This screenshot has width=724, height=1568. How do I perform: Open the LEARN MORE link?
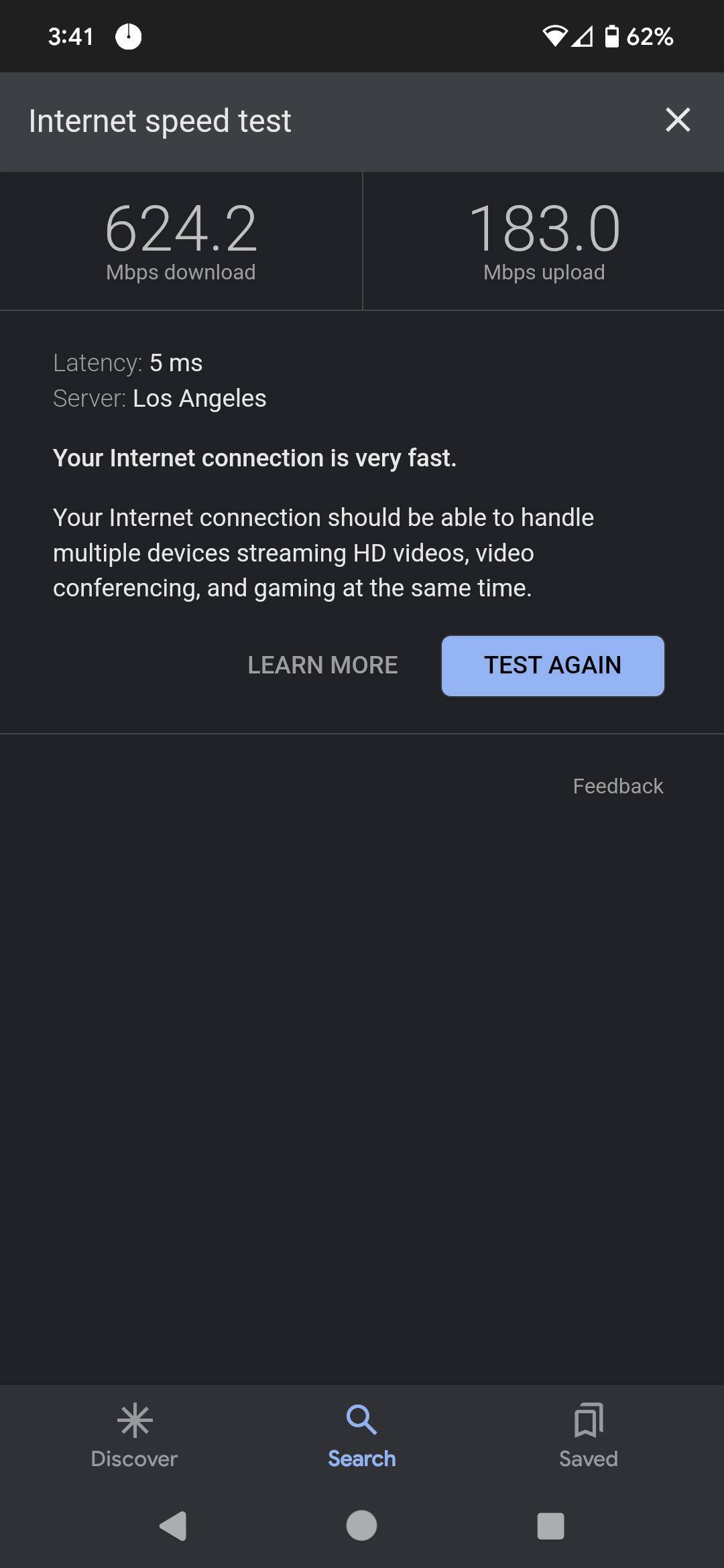tap(322, 665)
